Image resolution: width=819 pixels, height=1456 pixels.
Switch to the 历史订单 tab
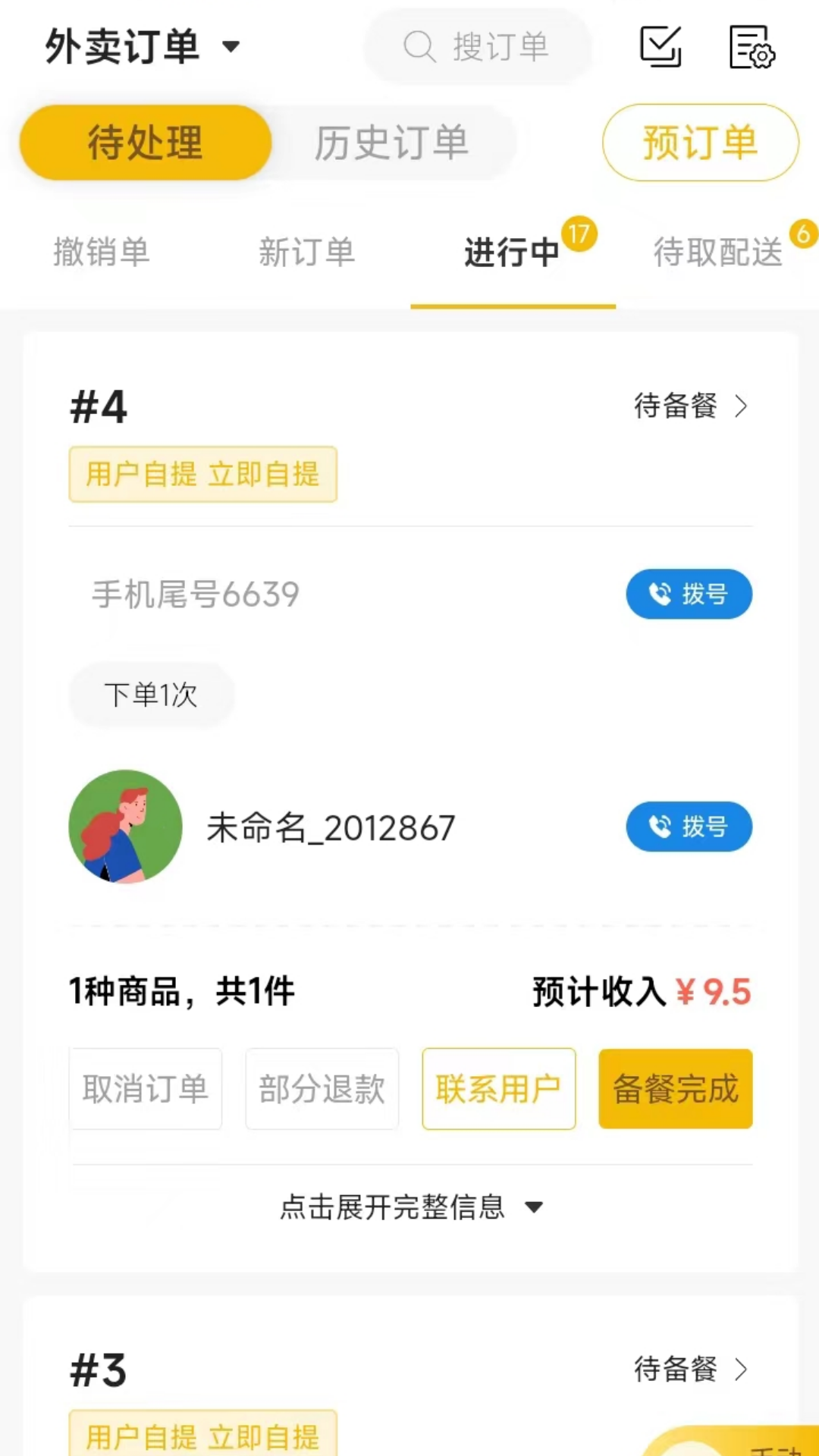391,143
